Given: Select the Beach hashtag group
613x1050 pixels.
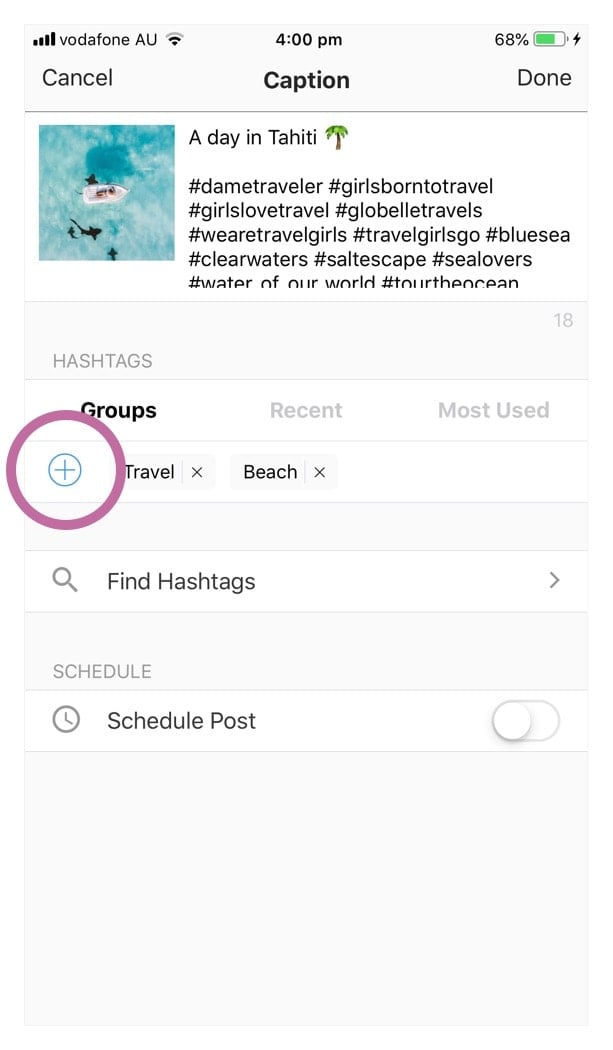Looking at the screenshot, I should click(x=270, y=472).
